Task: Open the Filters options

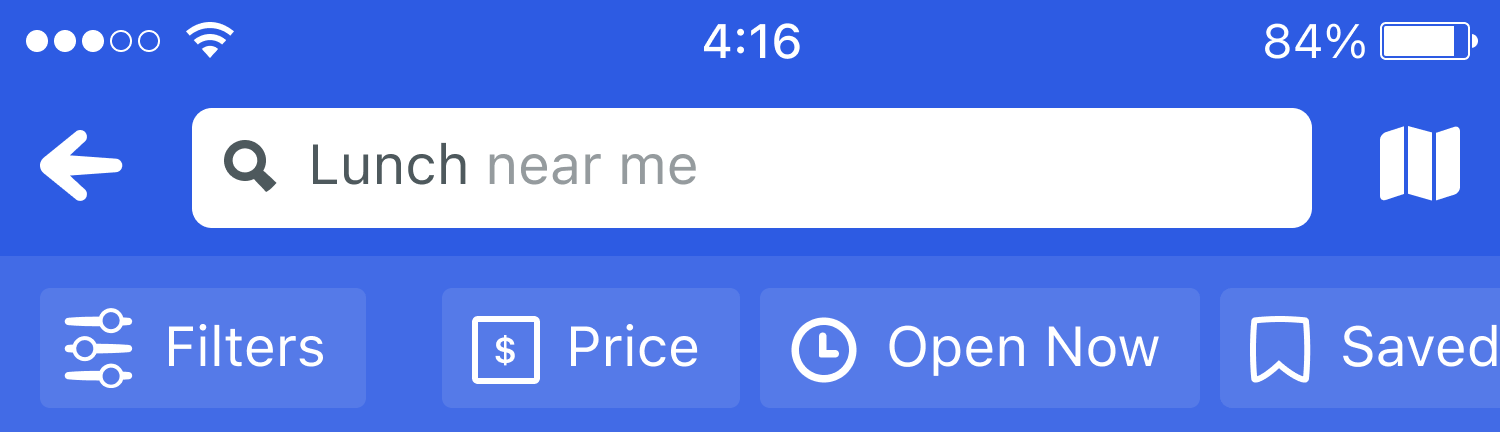Action: click(x=202, y=348)
